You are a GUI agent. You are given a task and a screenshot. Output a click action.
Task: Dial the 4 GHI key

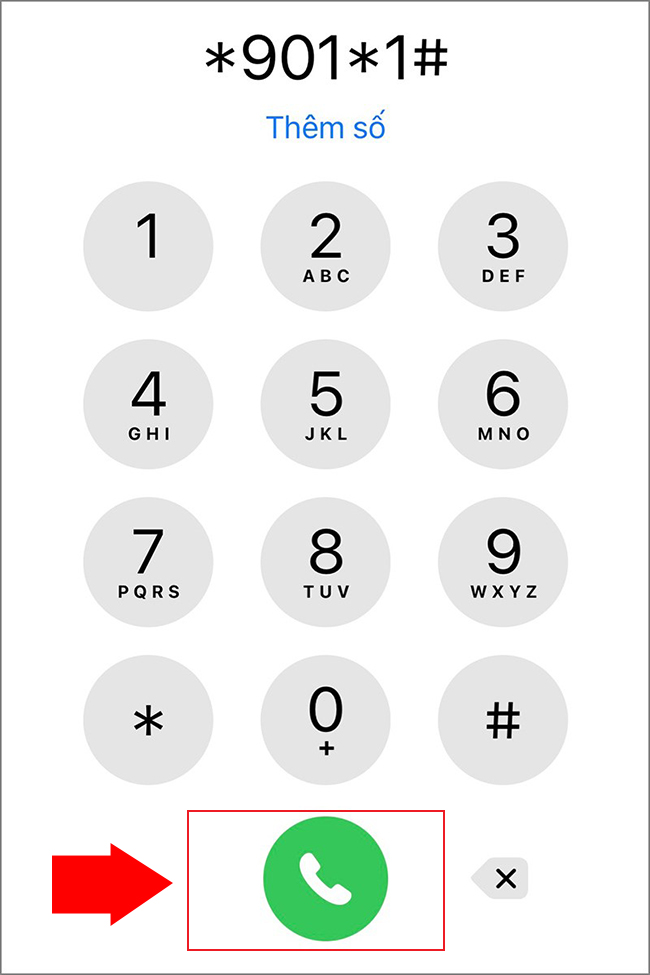coord(148,403)
